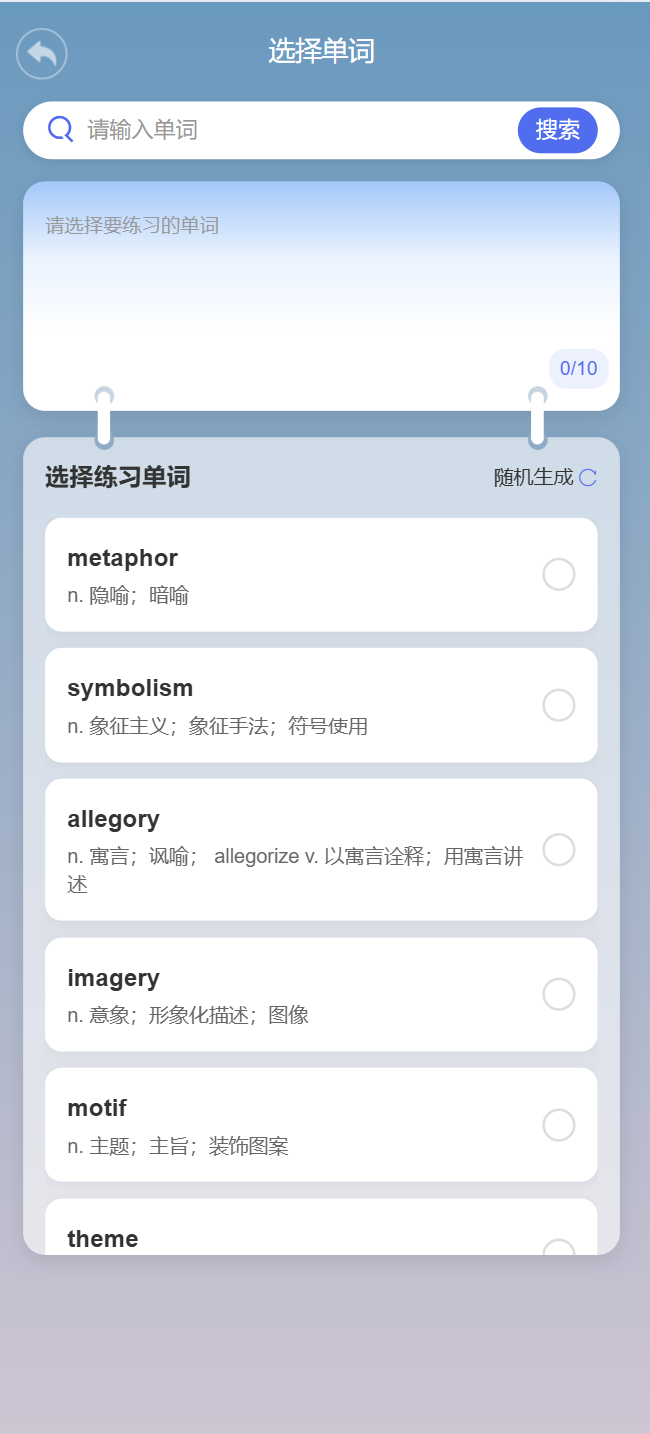Select the word theme

(x=556, y=1243)
